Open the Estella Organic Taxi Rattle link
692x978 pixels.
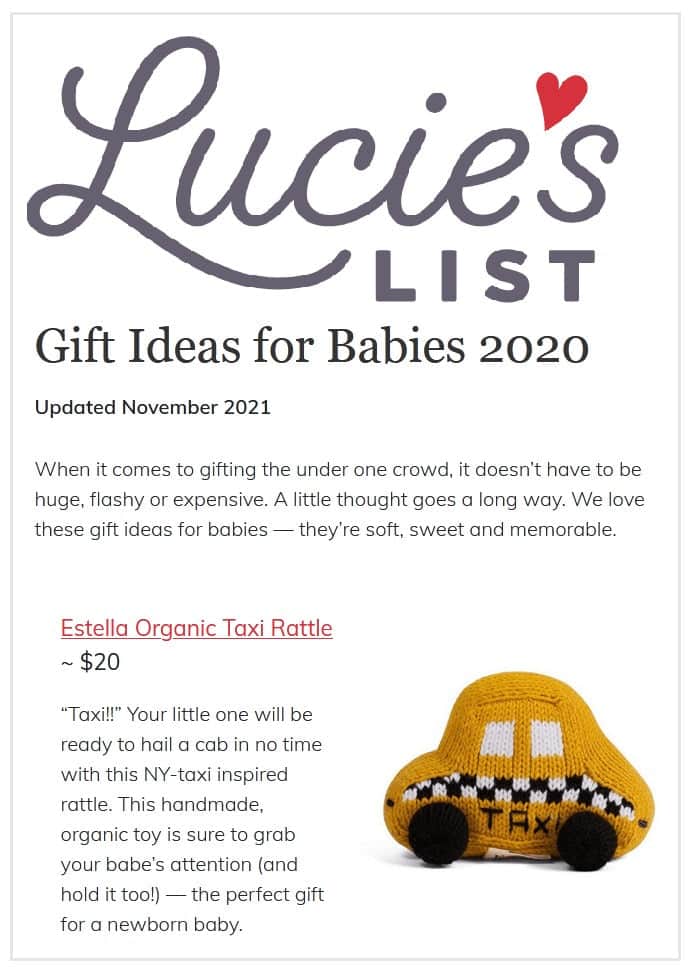point(196,628)
